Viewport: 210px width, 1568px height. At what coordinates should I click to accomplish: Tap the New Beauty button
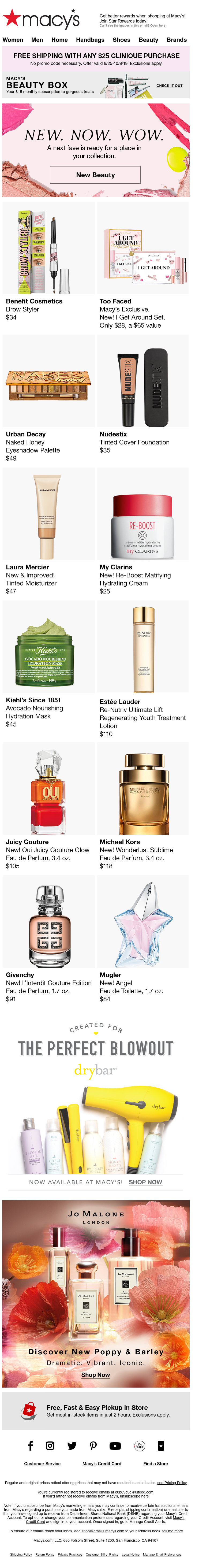(95, 175)
